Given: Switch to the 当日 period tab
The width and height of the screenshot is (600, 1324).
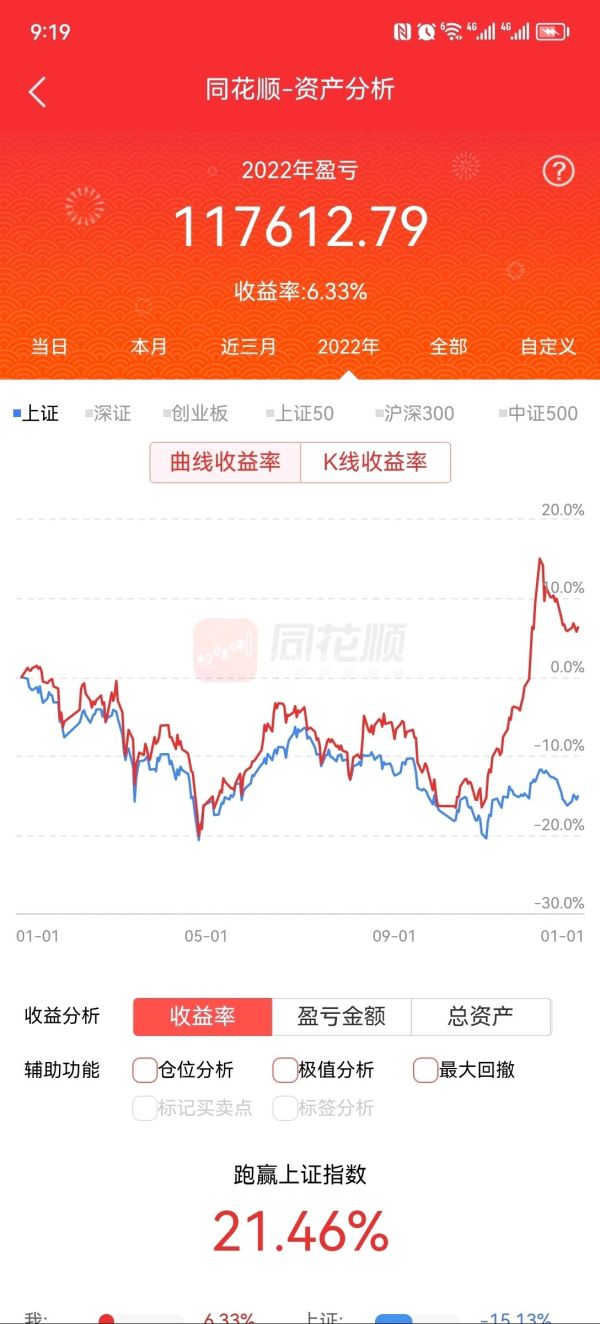Looking at the screenshot, I should 49,347.
